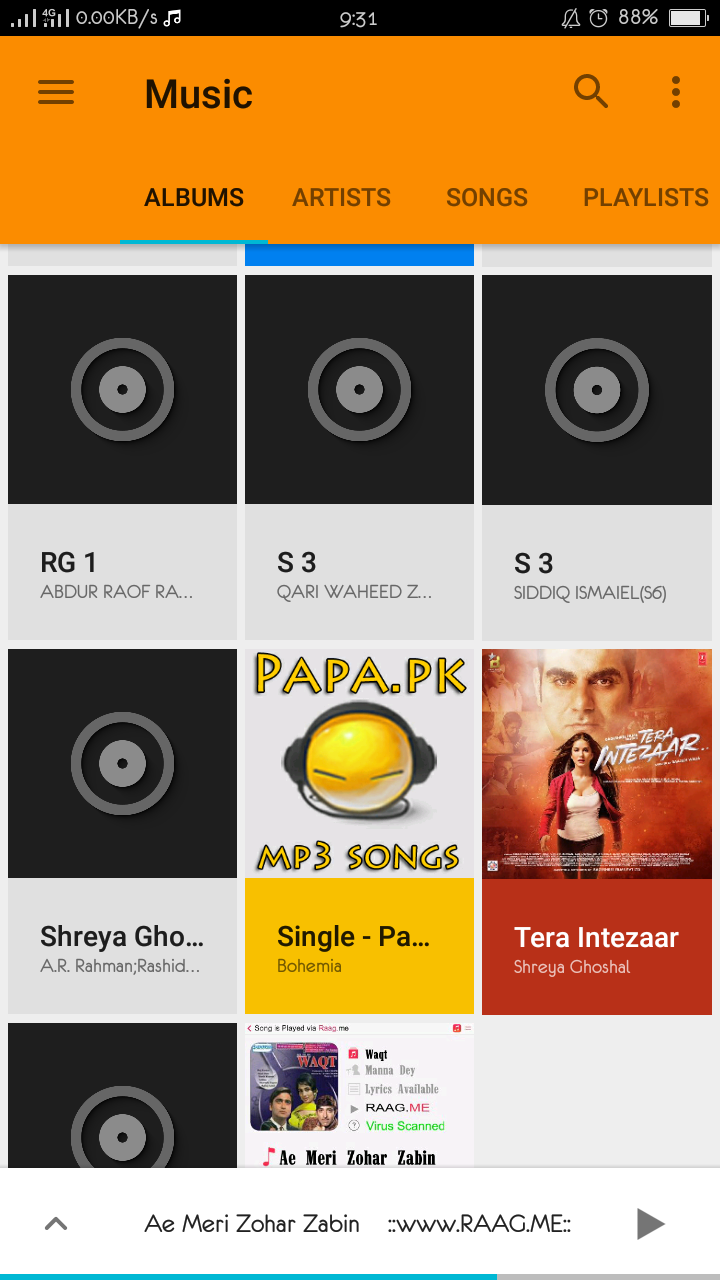Open the Single album by Bohemia

coord(359,830)
